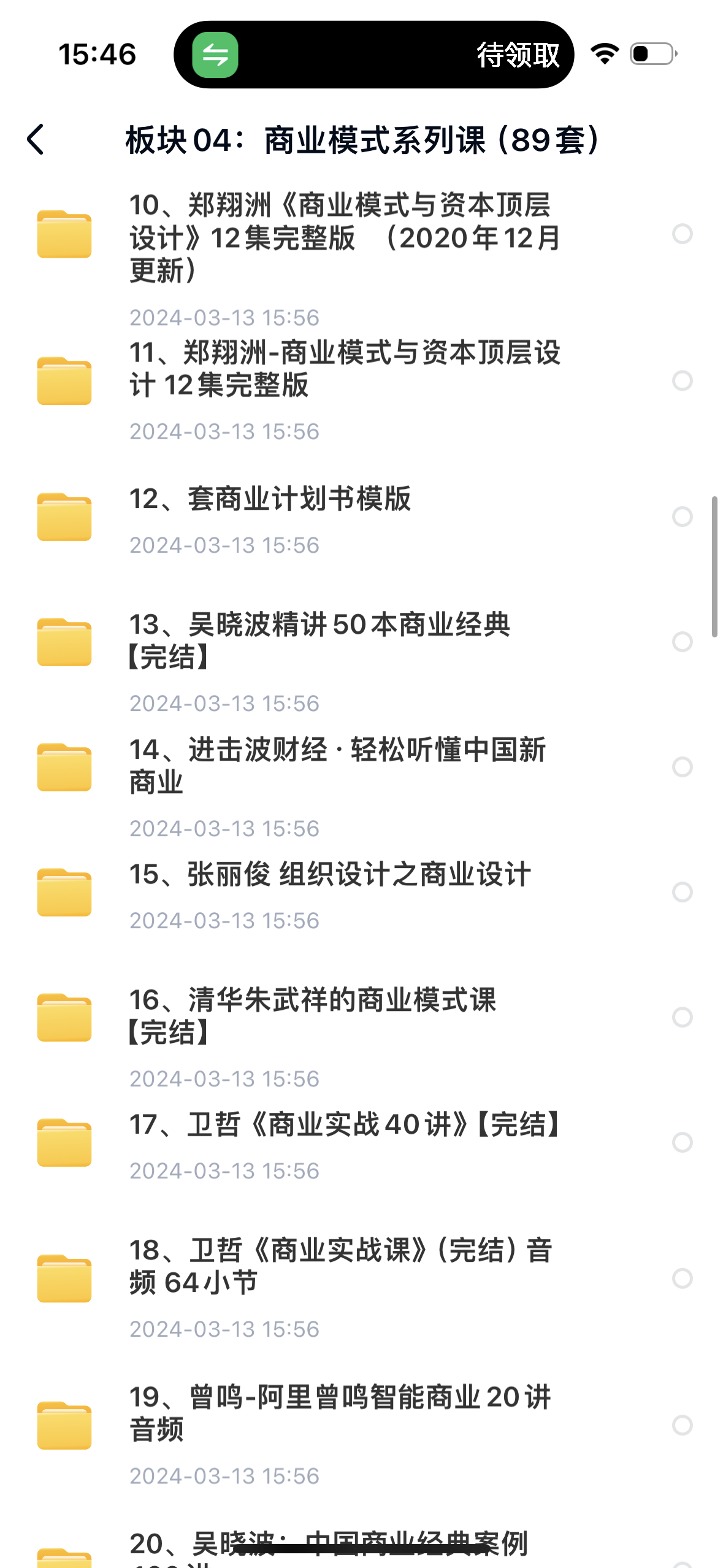Open folder 19、曾鸣-阿里曾鸣智能商业20讲音频
The width and height of the screenshot is (723, 1568).
(340, 1413)
